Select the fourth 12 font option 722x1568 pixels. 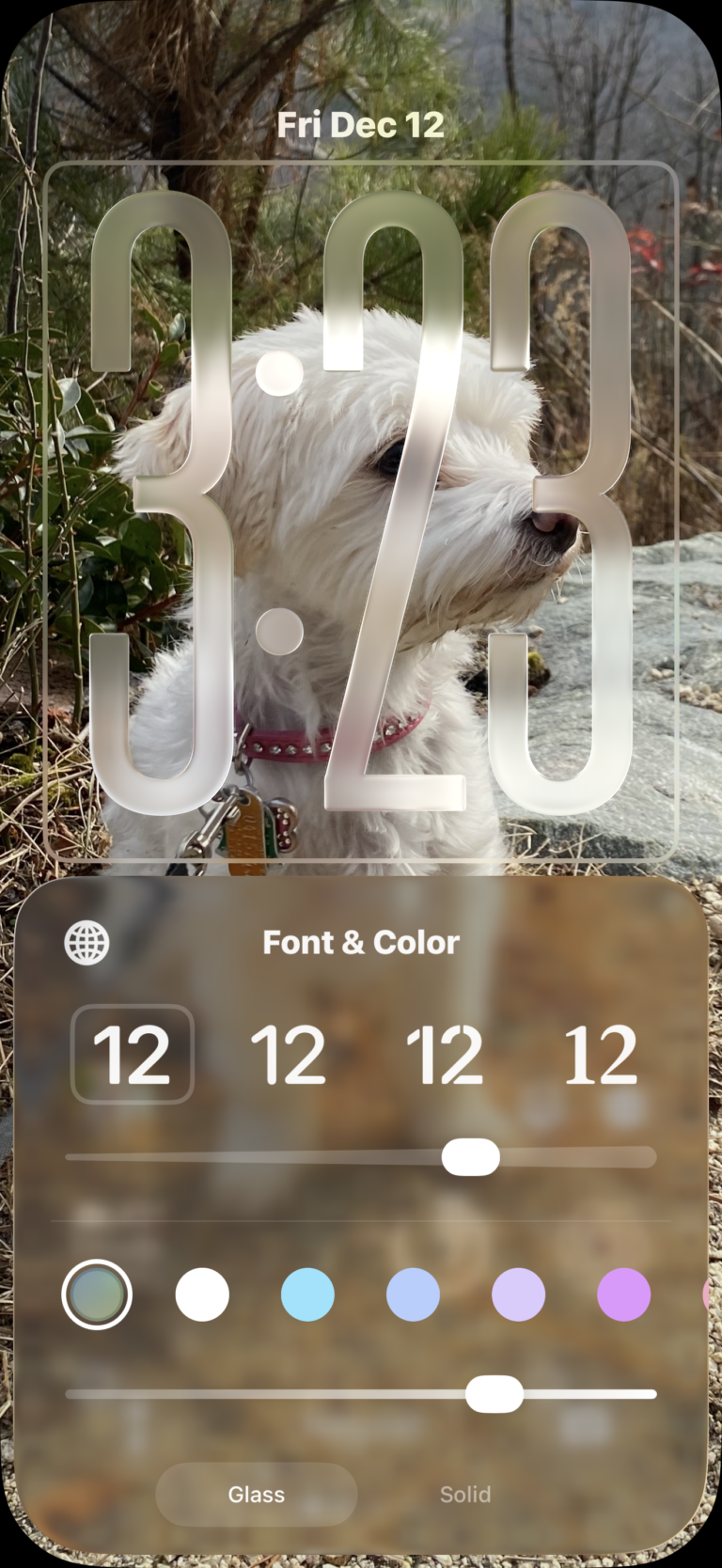click(601, 1054)
